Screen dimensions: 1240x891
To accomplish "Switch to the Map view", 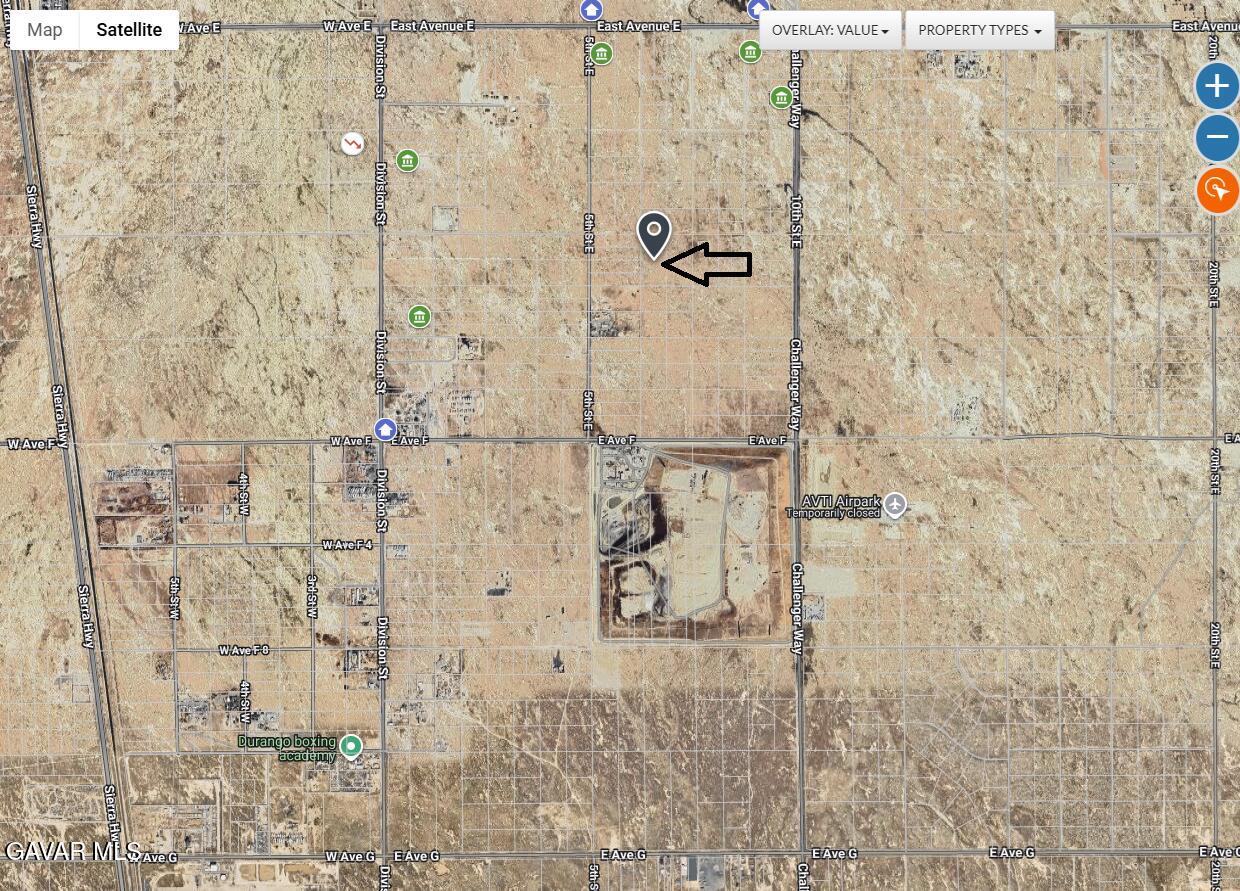I will (44, 30).
